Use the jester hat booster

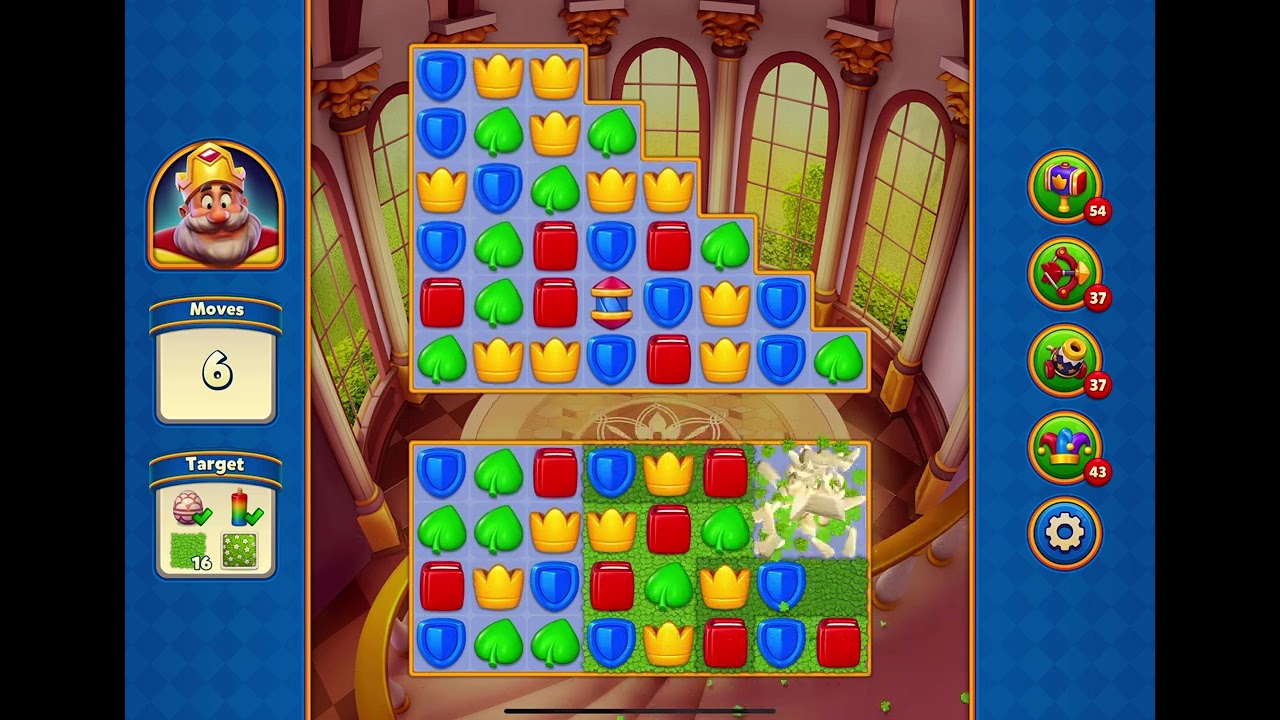tap(1064, 447)
